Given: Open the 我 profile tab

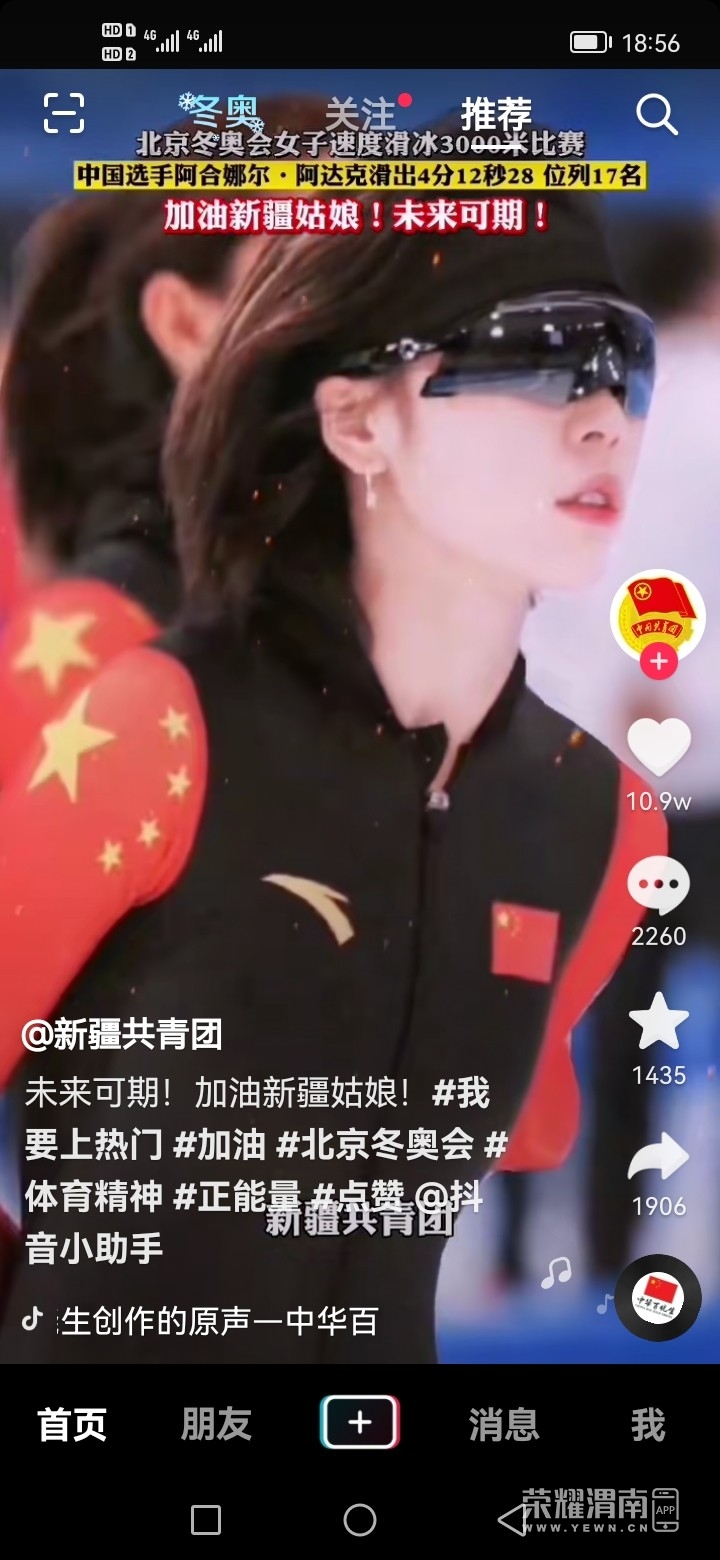Looking at the screenshot, I should click(x=648, y=1424).
